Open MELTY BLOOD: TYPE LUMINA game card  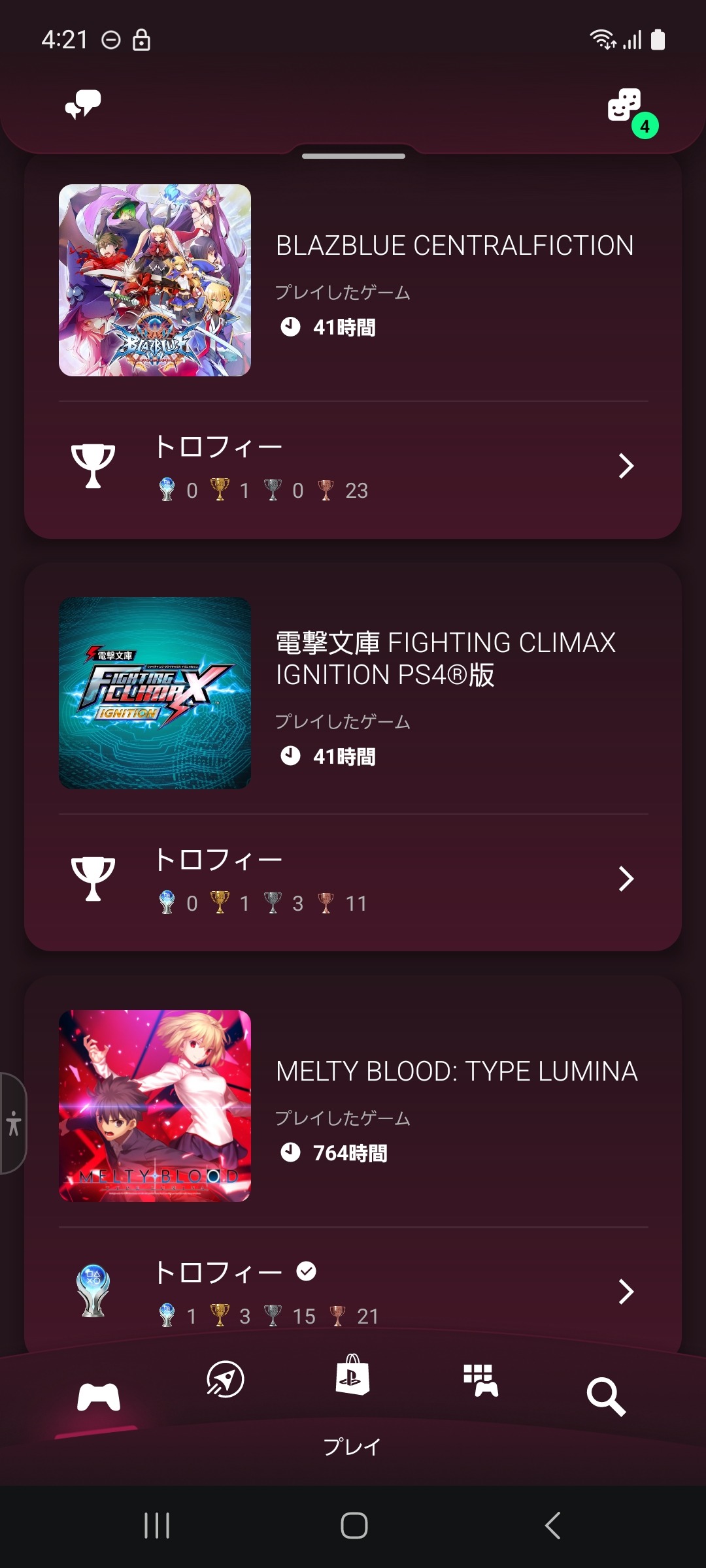353,1107
